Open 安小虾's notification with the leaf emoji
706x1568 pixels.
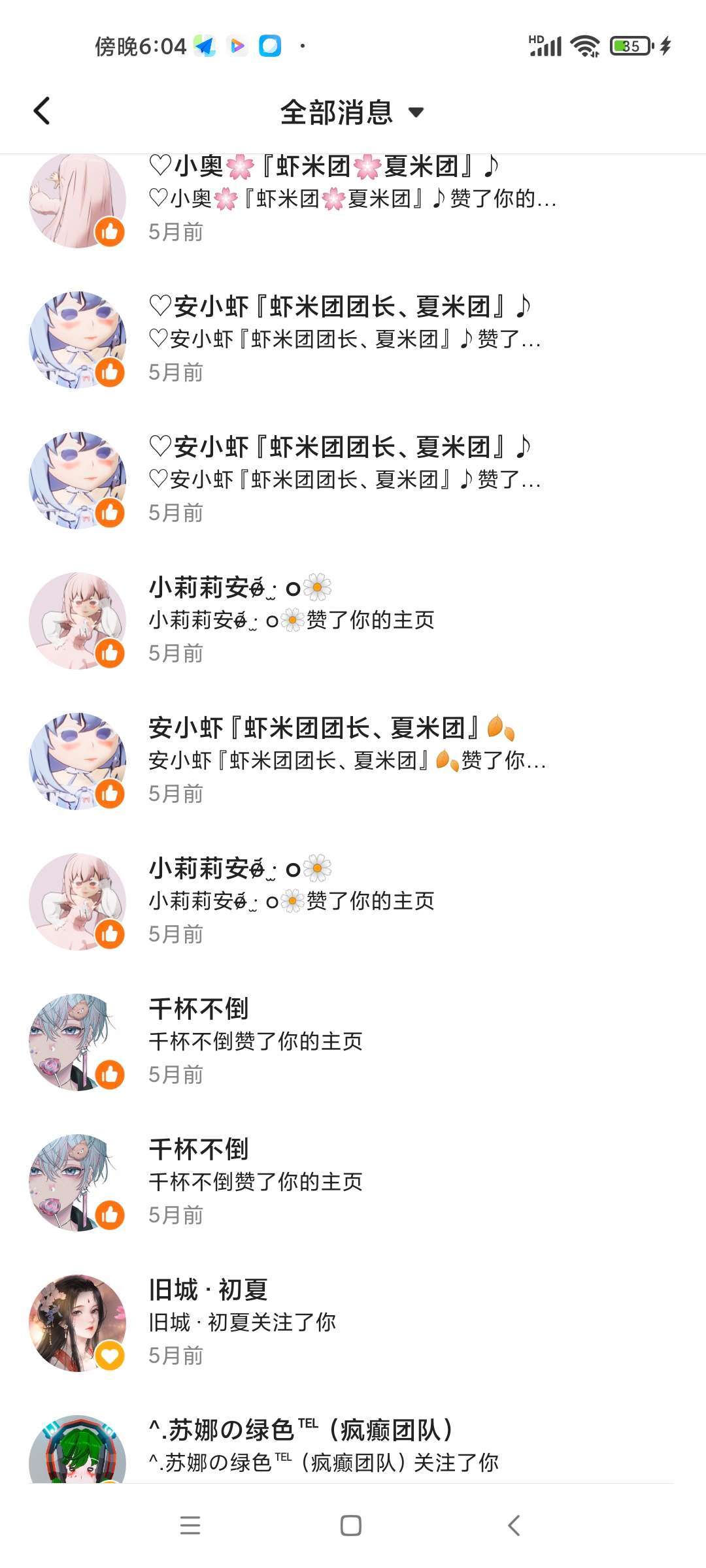tap(353, 760)
